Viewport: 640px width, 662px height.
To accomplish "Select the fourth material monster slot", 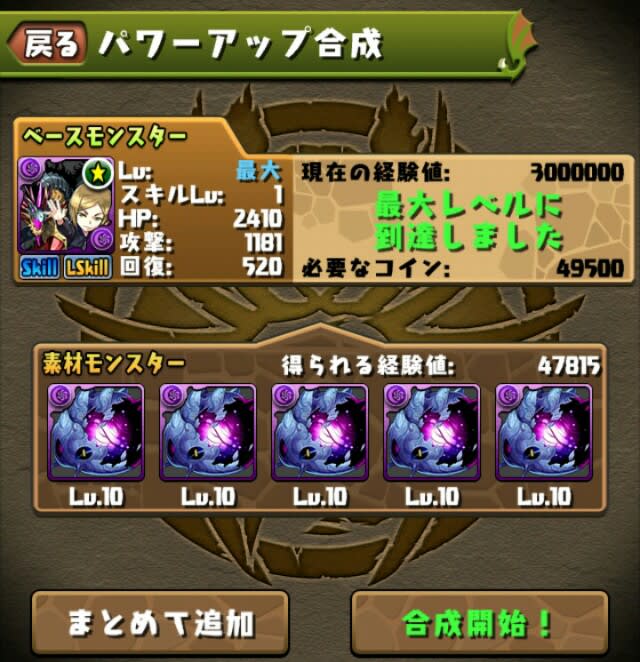I will (432, 431).
